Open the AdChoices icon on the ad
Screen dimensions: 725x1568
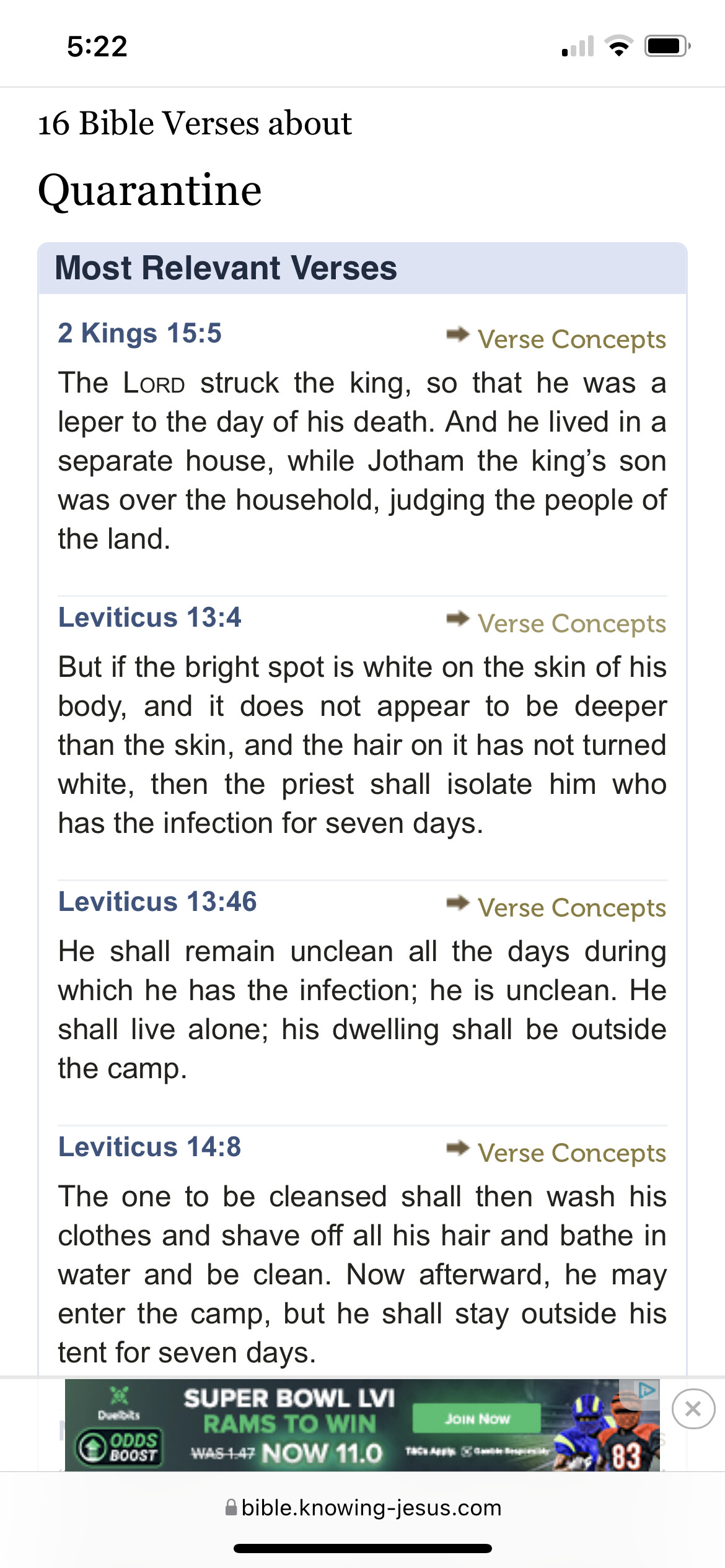point(647,1390)
